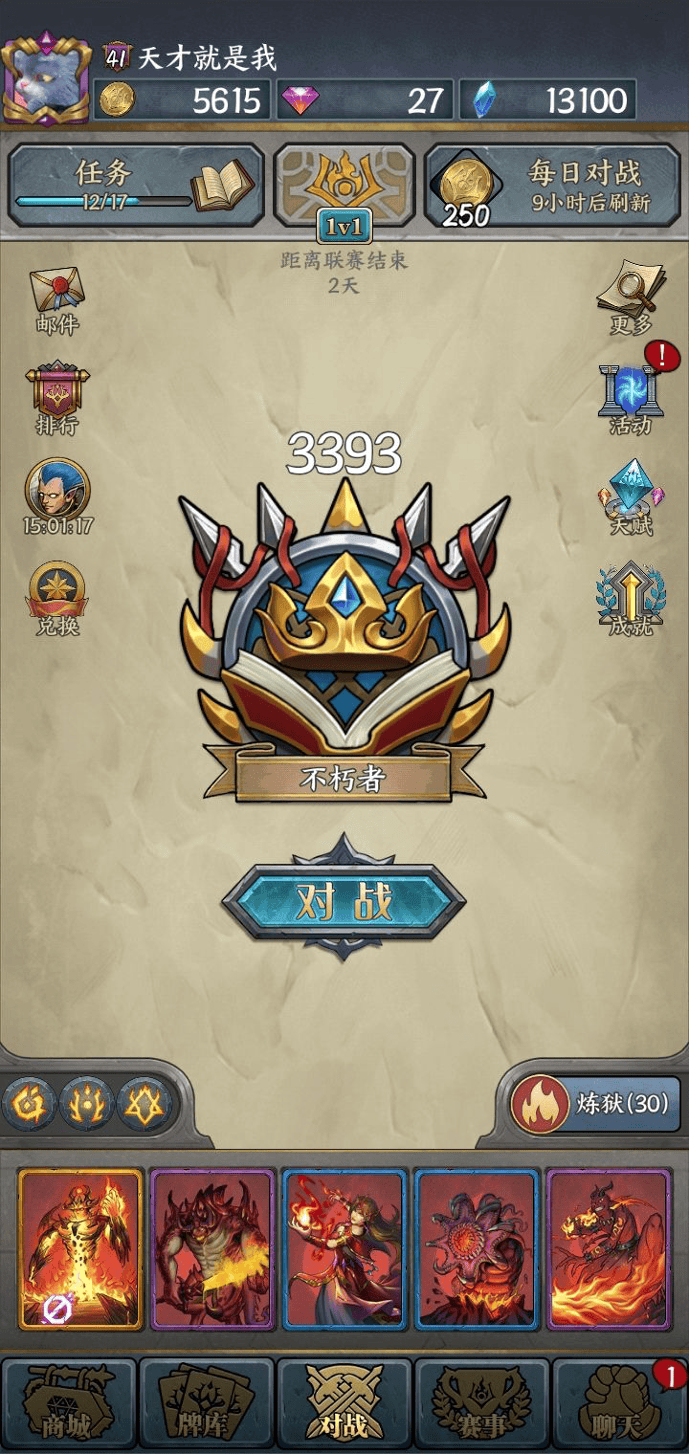This screenshot has height=1454, width=689.
Task: Select the sorceress card in the deck
Action: 344,1248
